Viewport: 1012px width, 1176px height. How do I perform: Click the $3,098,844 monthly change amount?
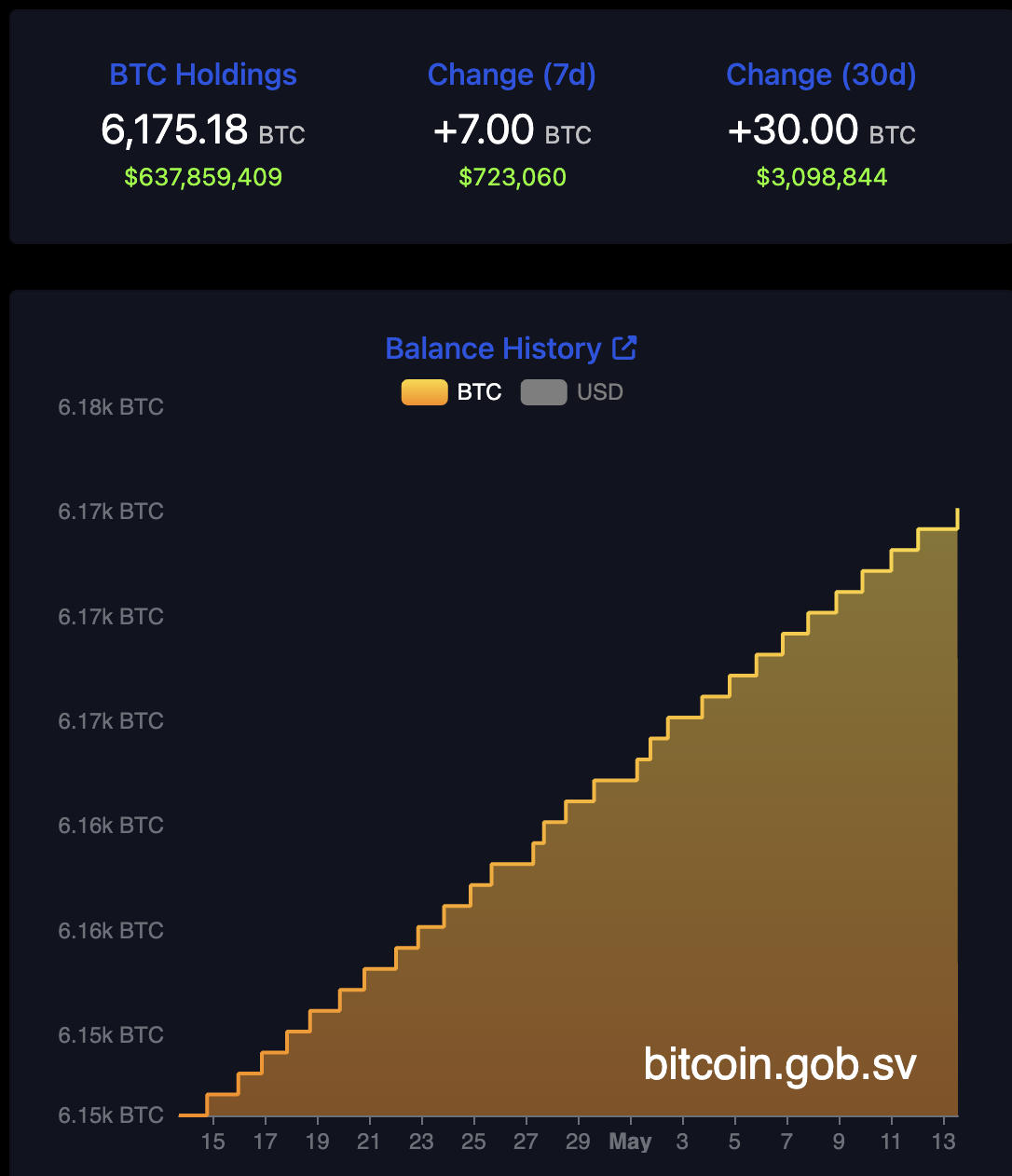(821, 176)
